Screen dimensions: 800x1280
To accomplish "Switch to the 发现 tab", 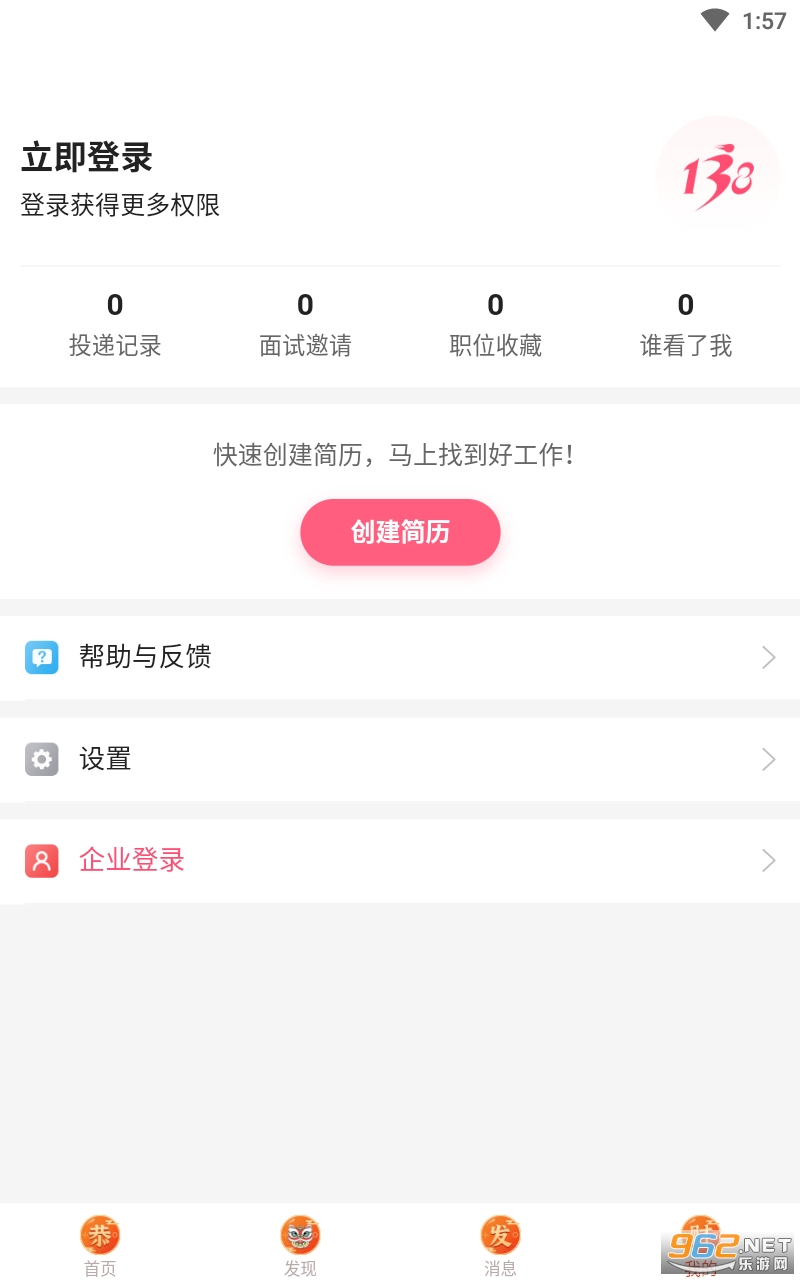I will pos(300,1243).
